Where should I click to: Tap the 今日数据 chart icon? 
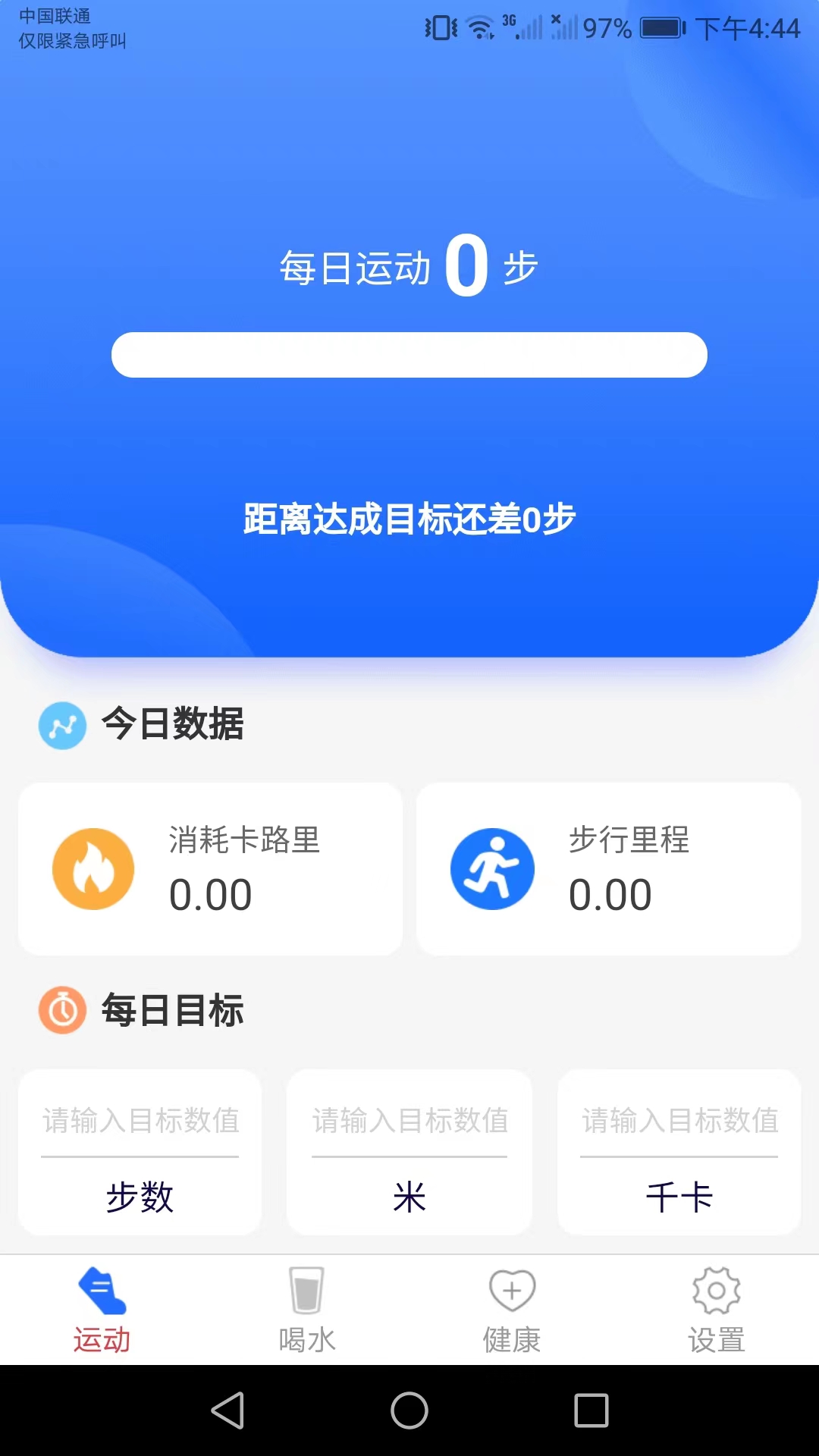pos(63,725)
